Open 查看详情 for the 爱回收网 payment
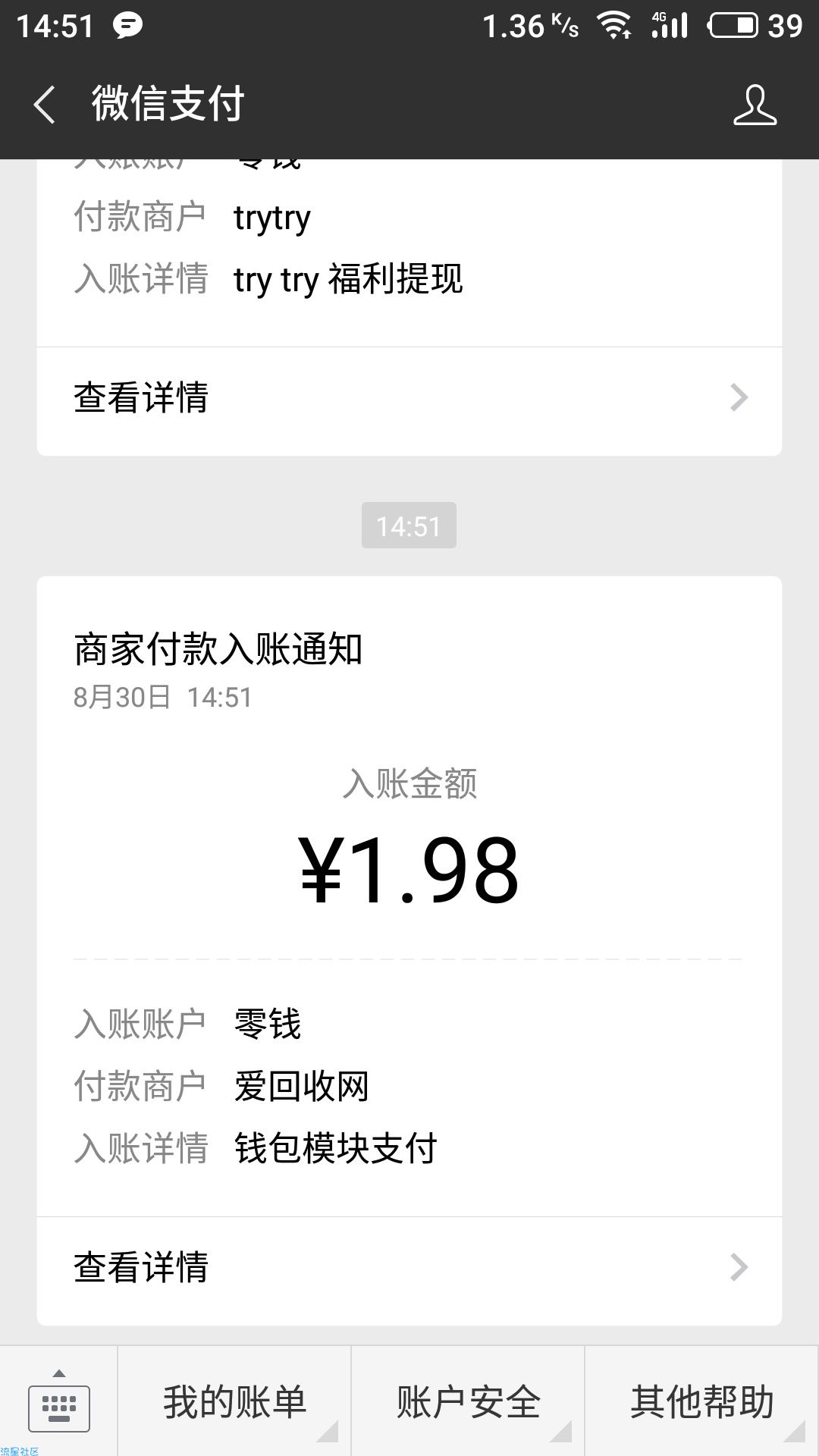819x1456 pixels. tap(409, 1267)
